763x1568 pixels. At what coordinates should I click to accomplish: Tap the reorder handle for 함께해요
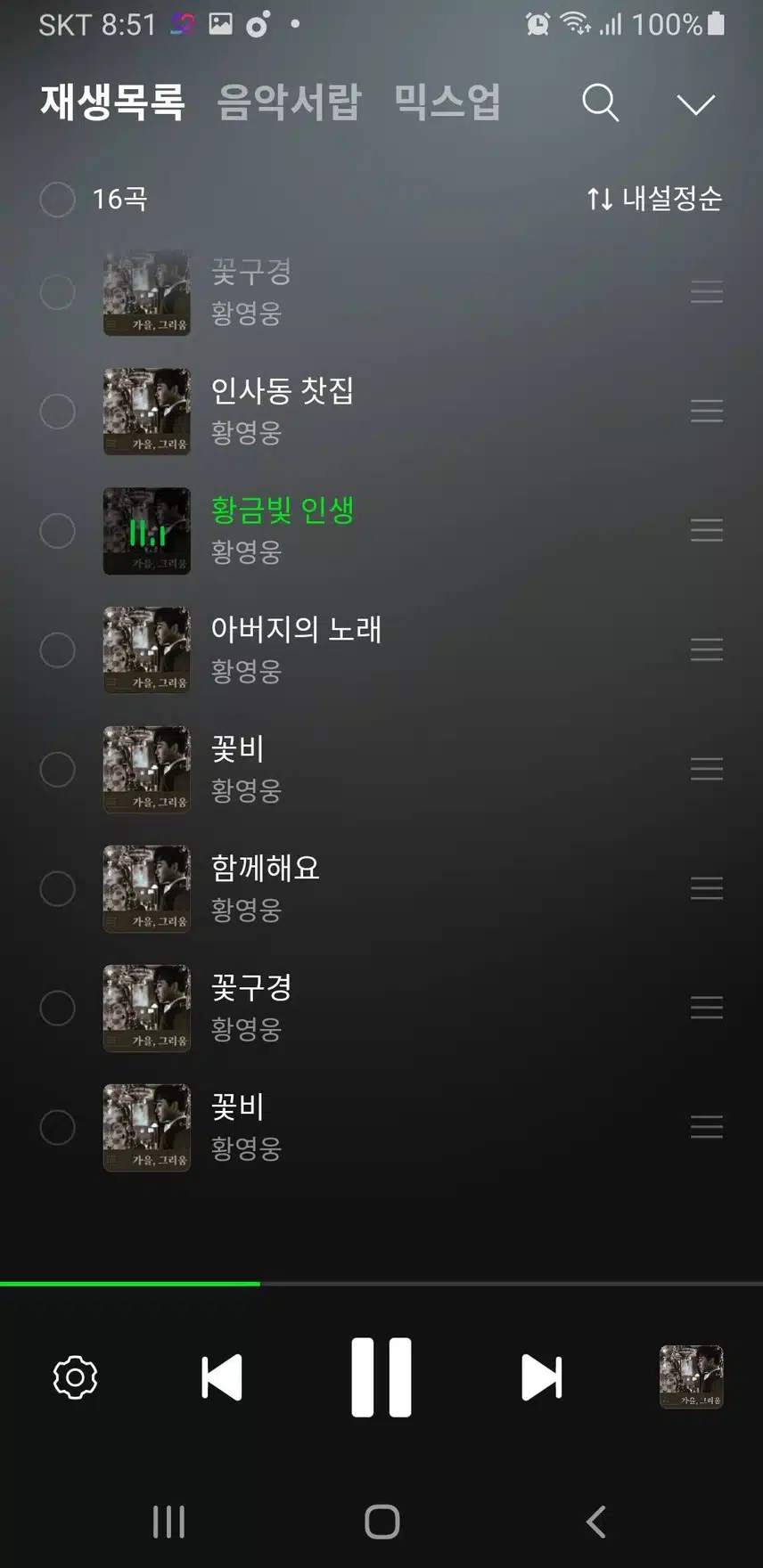tap(706, 888)
